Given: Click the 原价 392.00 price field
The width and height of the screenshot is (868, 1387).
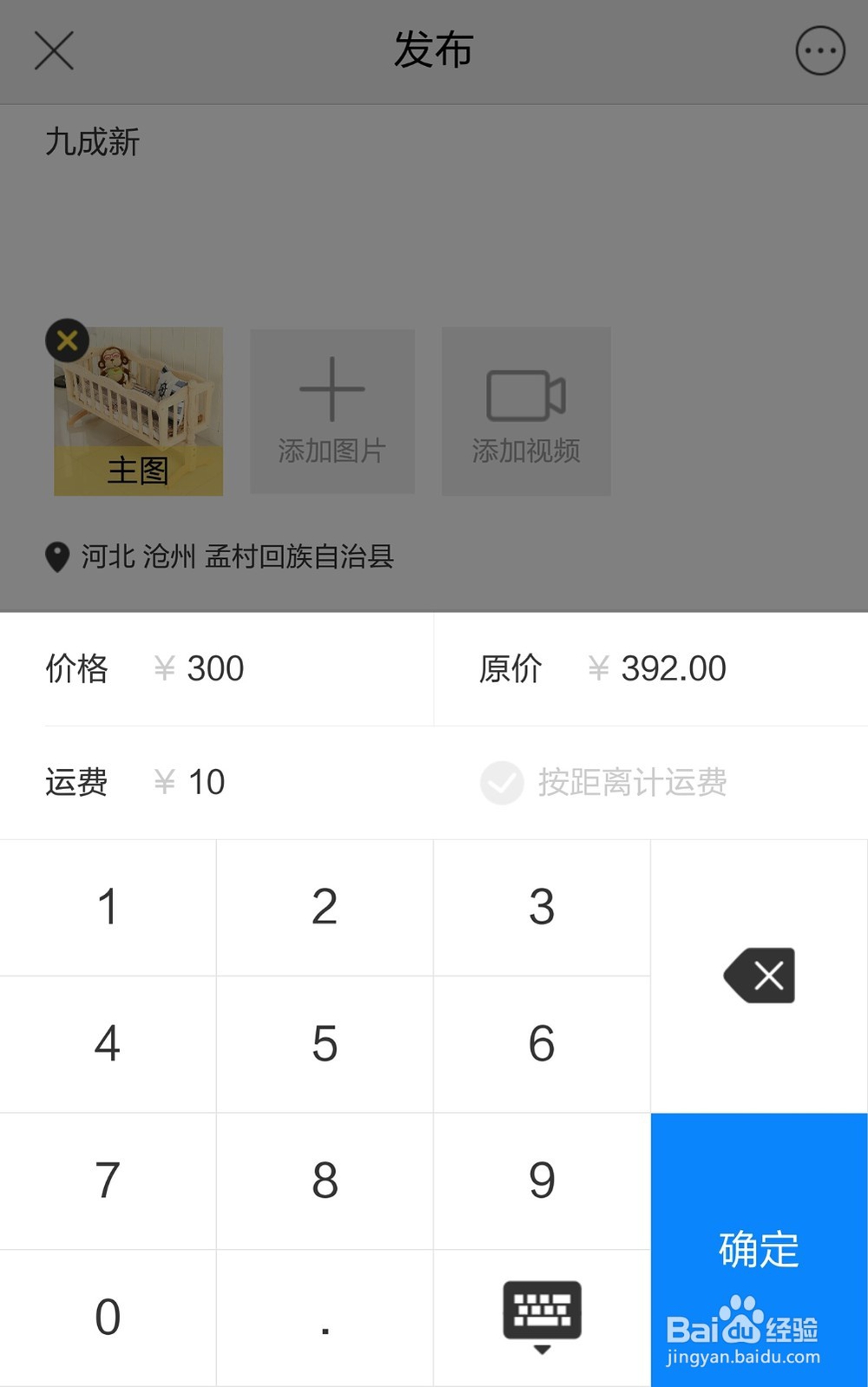Looking at the screenshot, I should click(657, 668).
